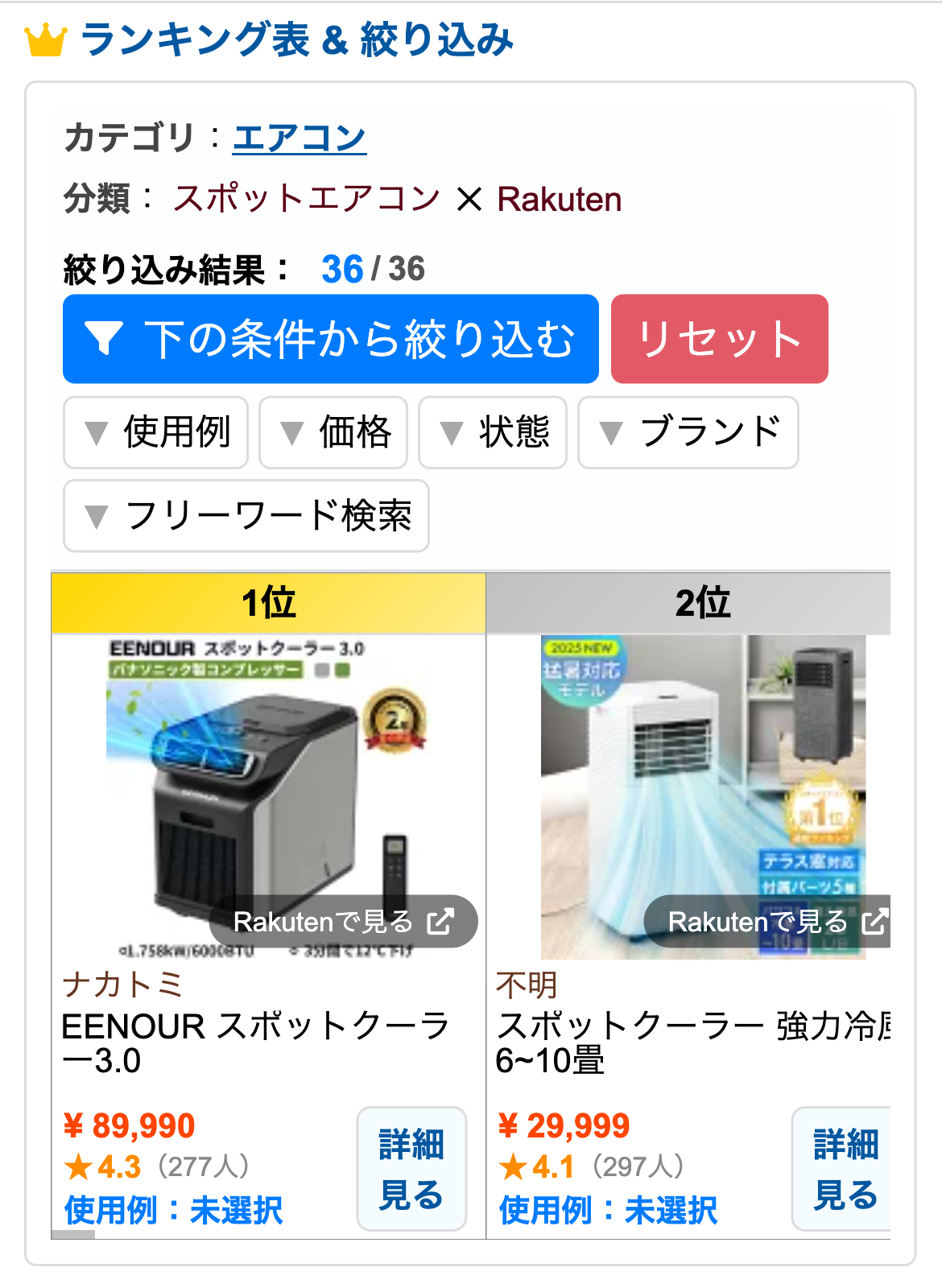The width and height of the screenshot is (942, 1288).
Task: Expand the 状態 filter dropdown
Action: tap(492, 432)
